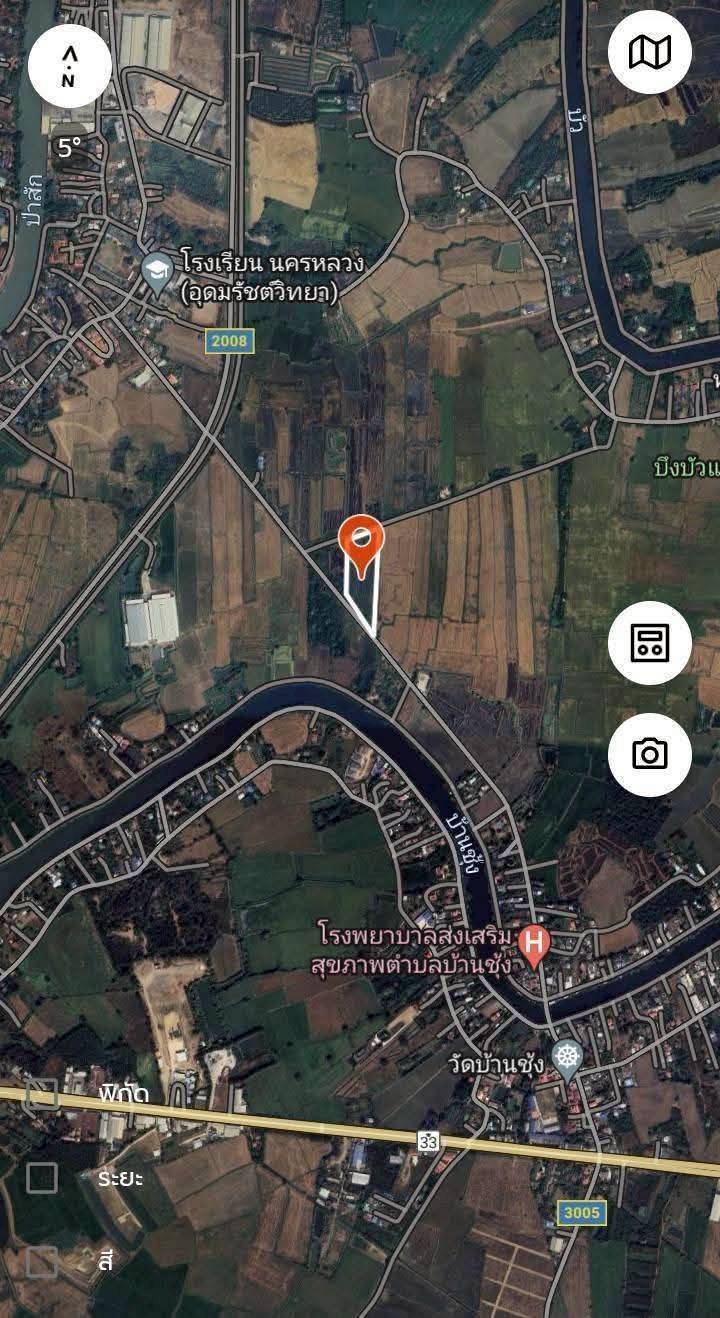720x1318 pixels.
Task: Tap the compass to reset north
Action: 69,67
